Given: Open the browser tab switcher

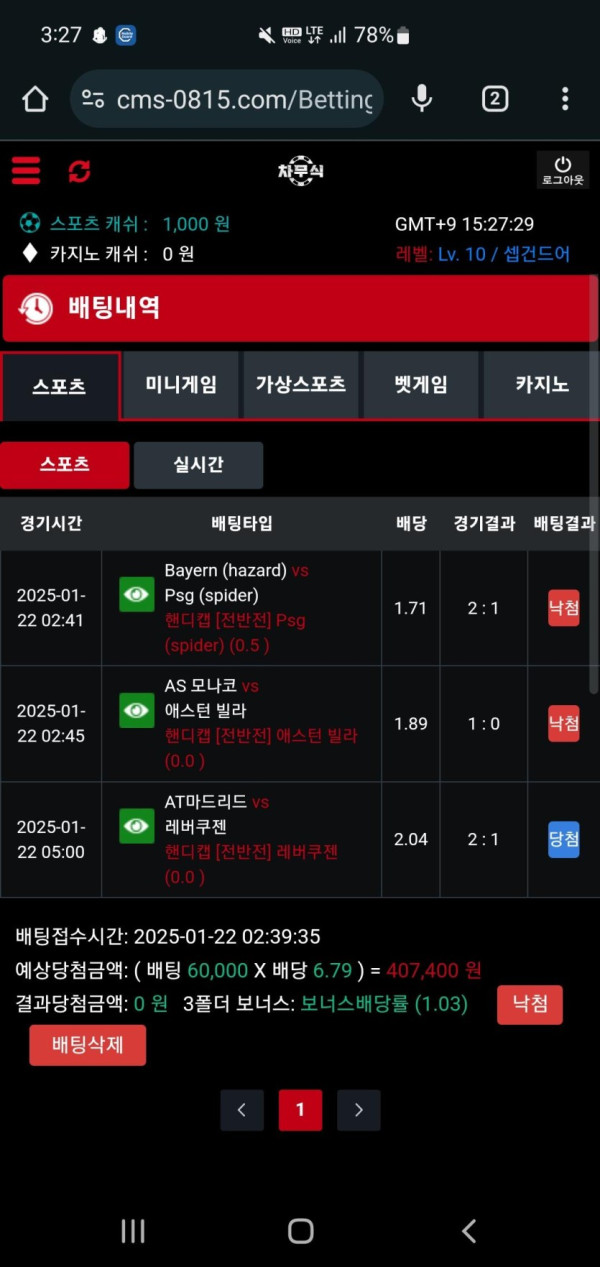Looking at the screenshot, I should pos(494,99).
